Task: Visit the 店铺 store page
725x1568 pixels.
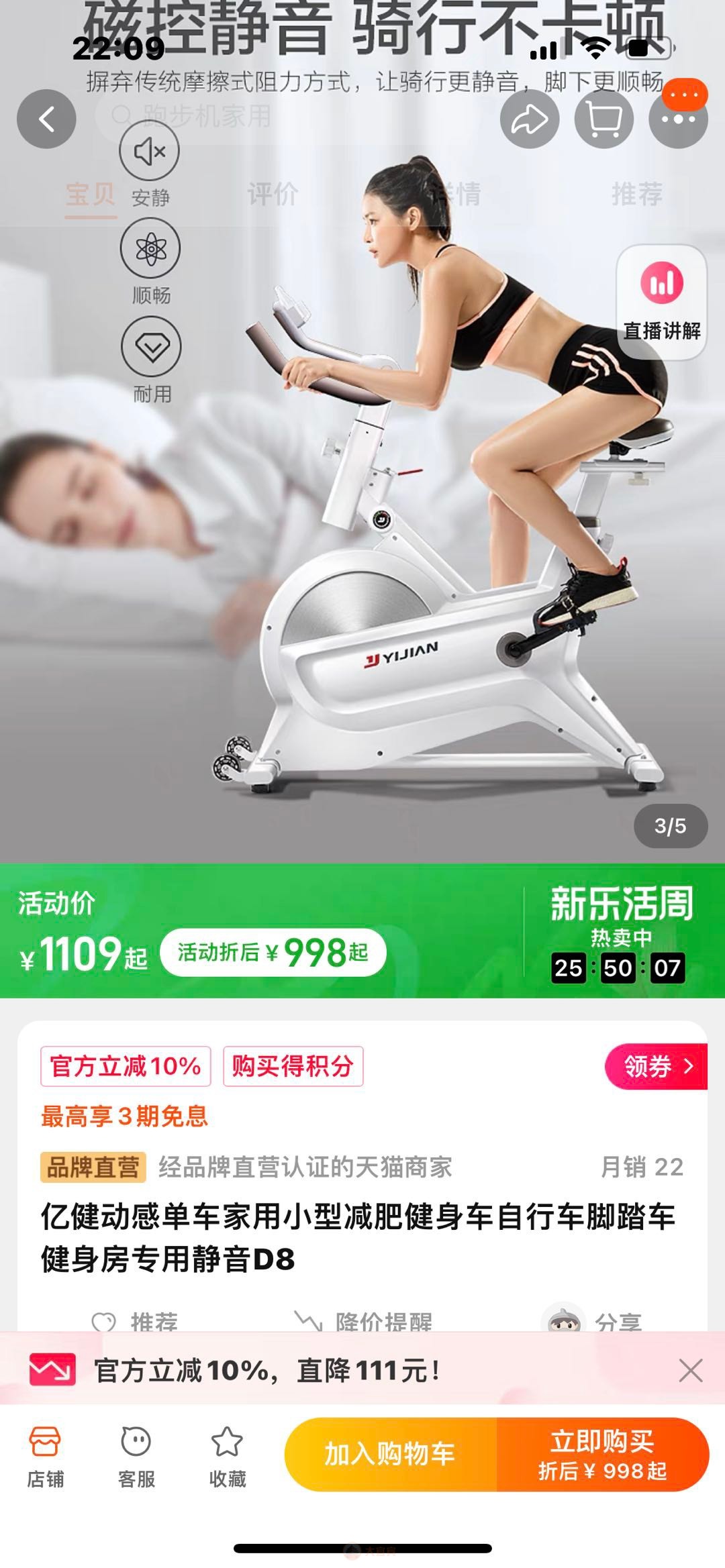Action: (45, 1454)
